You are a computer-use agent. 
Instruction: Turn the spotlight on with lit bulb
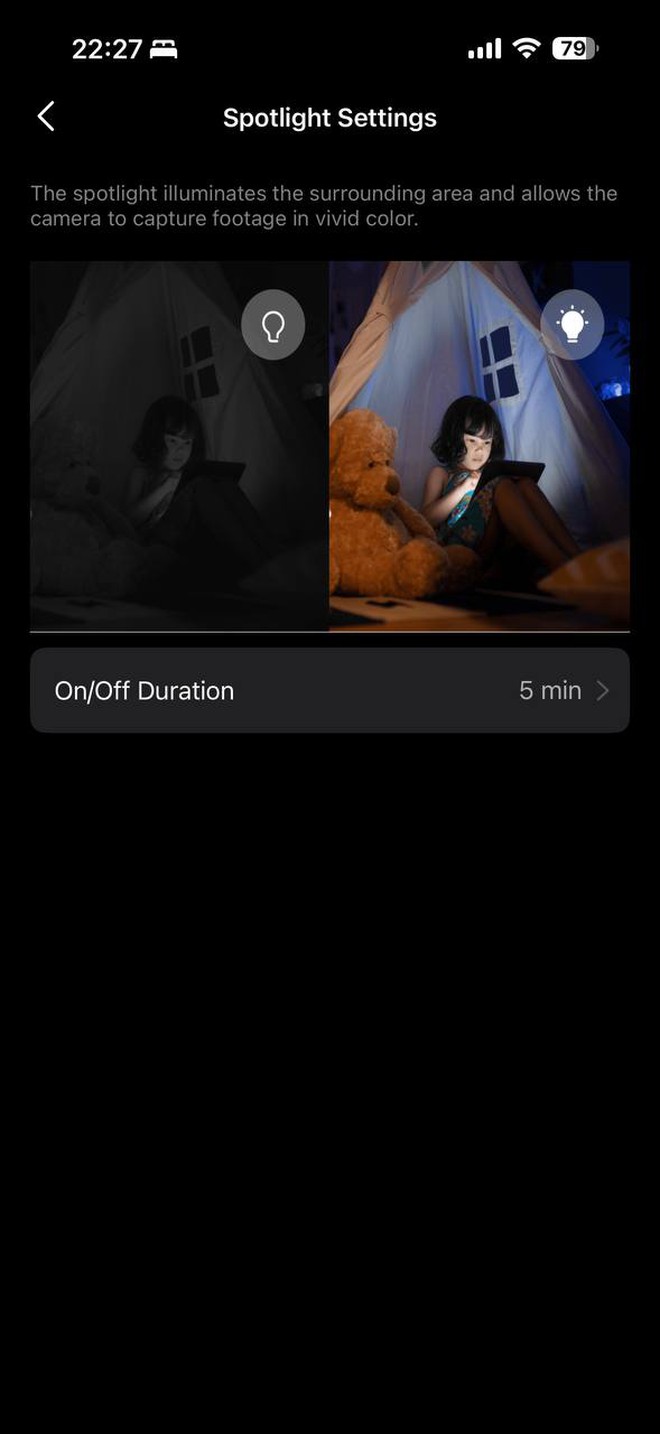[572, 325]
